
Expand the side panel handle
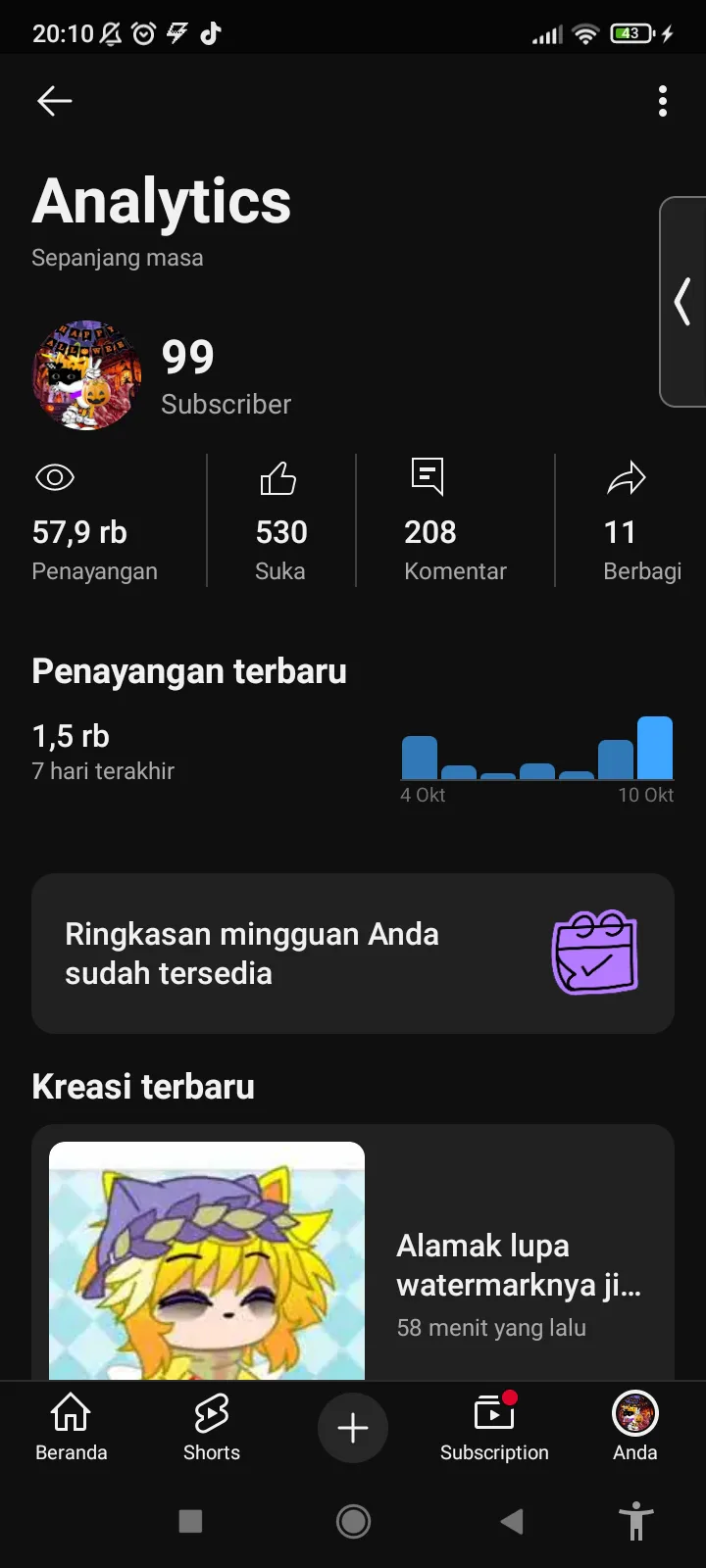coord(683,302)
